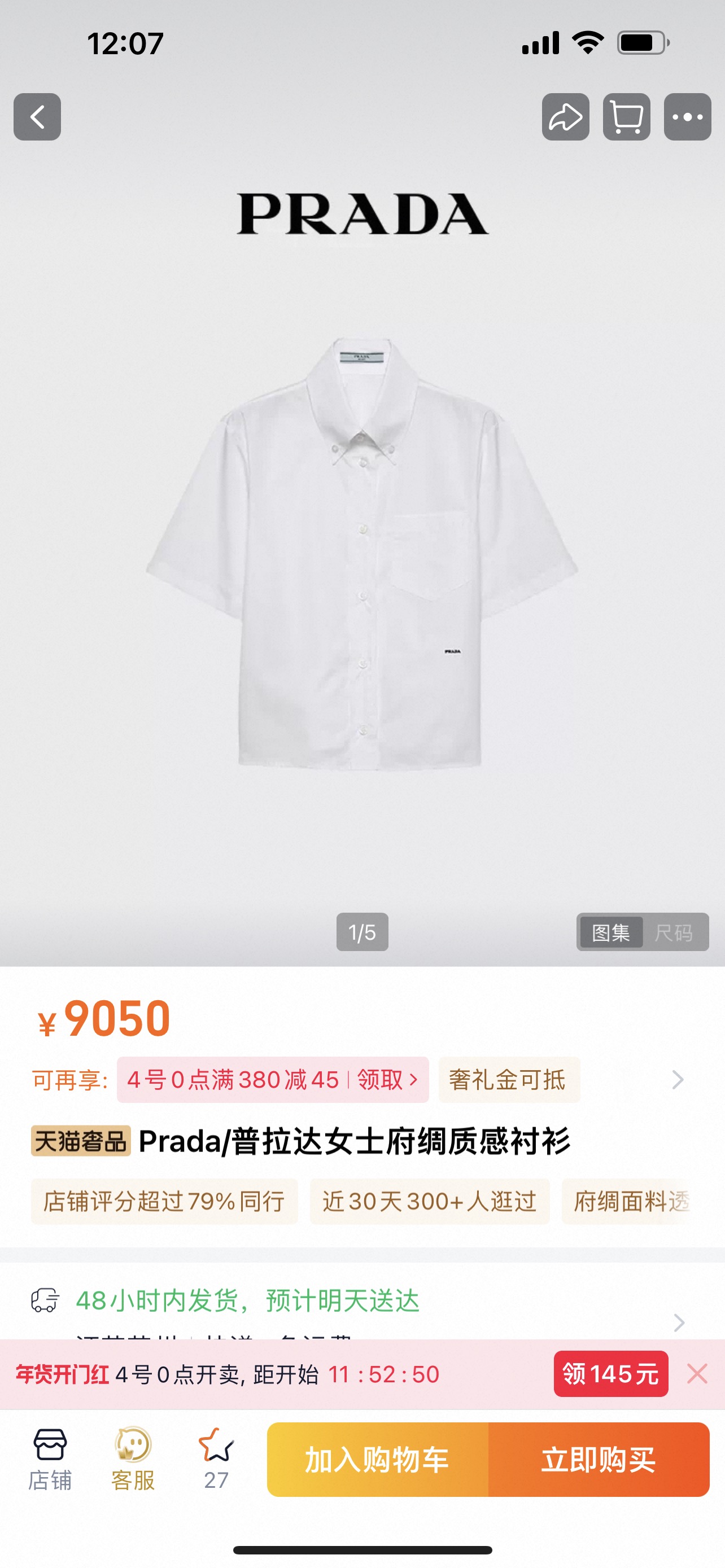The image size is (725, 1568).
Task: Go back to the previous page
Action: coord(37,117)
